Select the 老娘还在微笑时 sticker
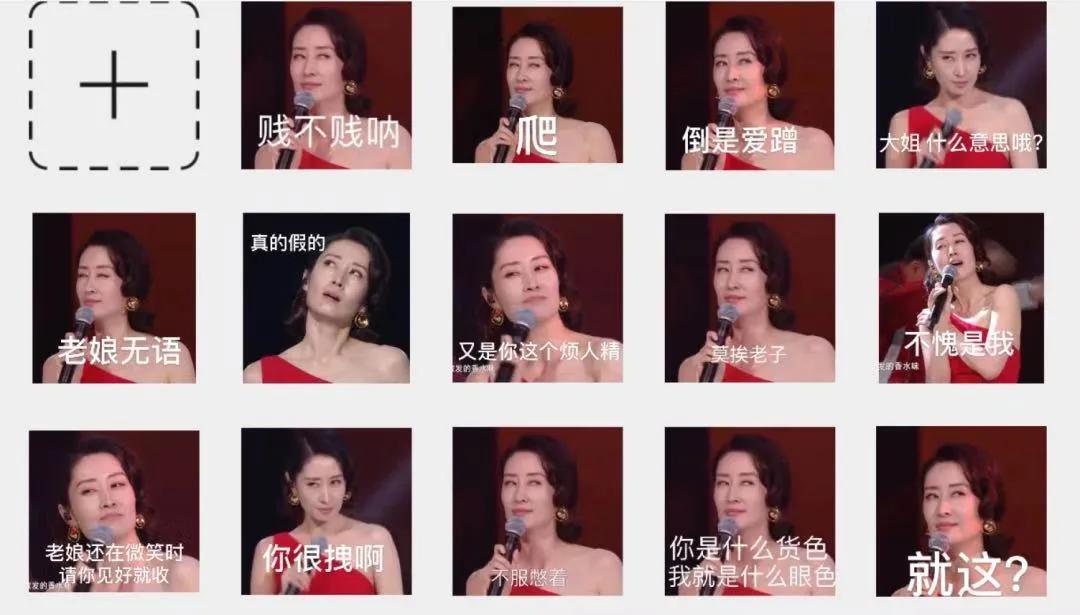This screenshot has height=615, width=1080. [x=114, y=512]
